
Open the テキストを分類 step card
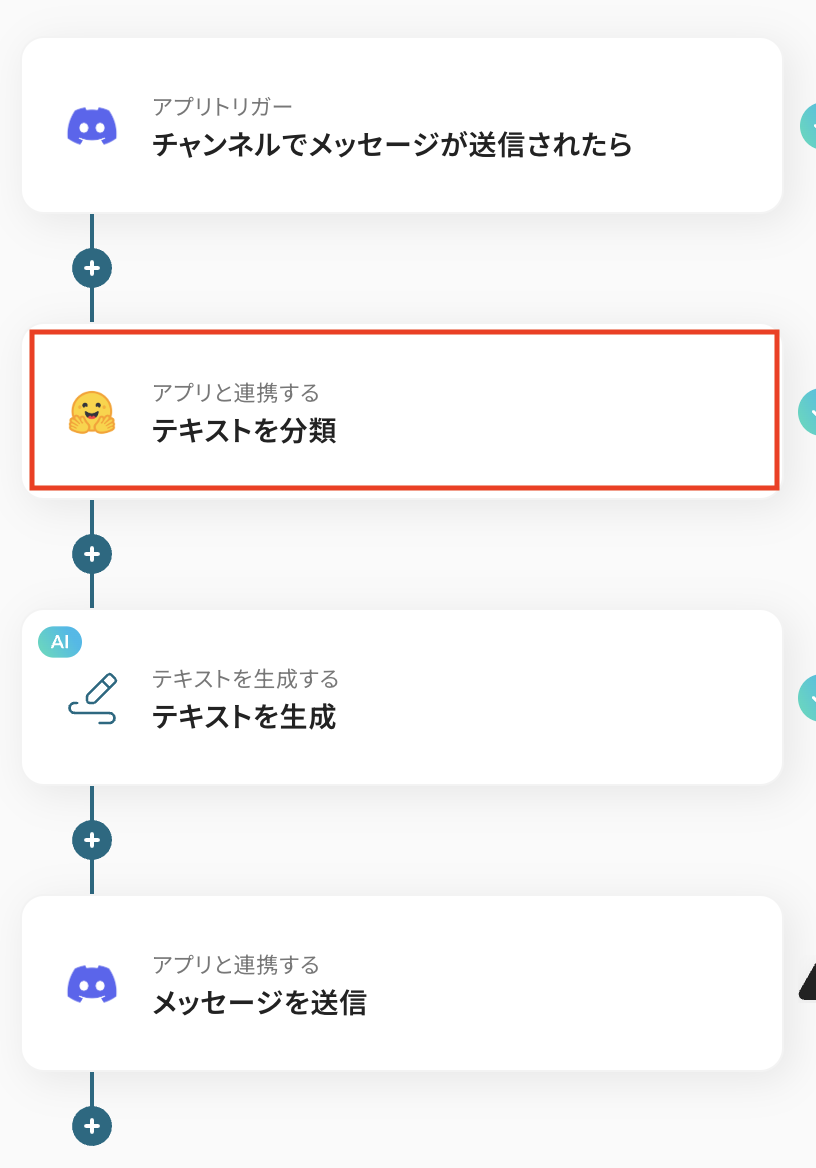(404, 410)
